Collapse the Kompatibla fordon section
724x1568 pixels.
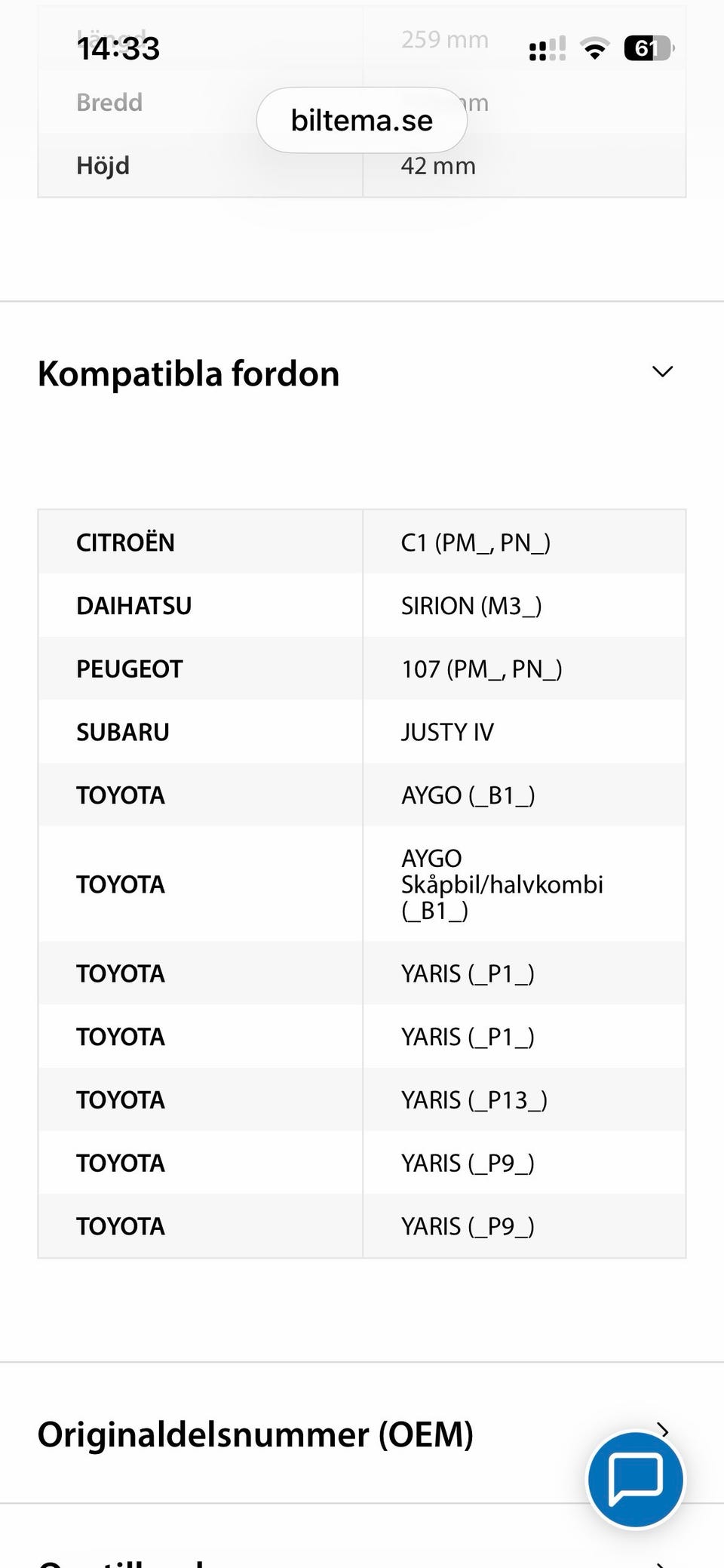(662, 372)
